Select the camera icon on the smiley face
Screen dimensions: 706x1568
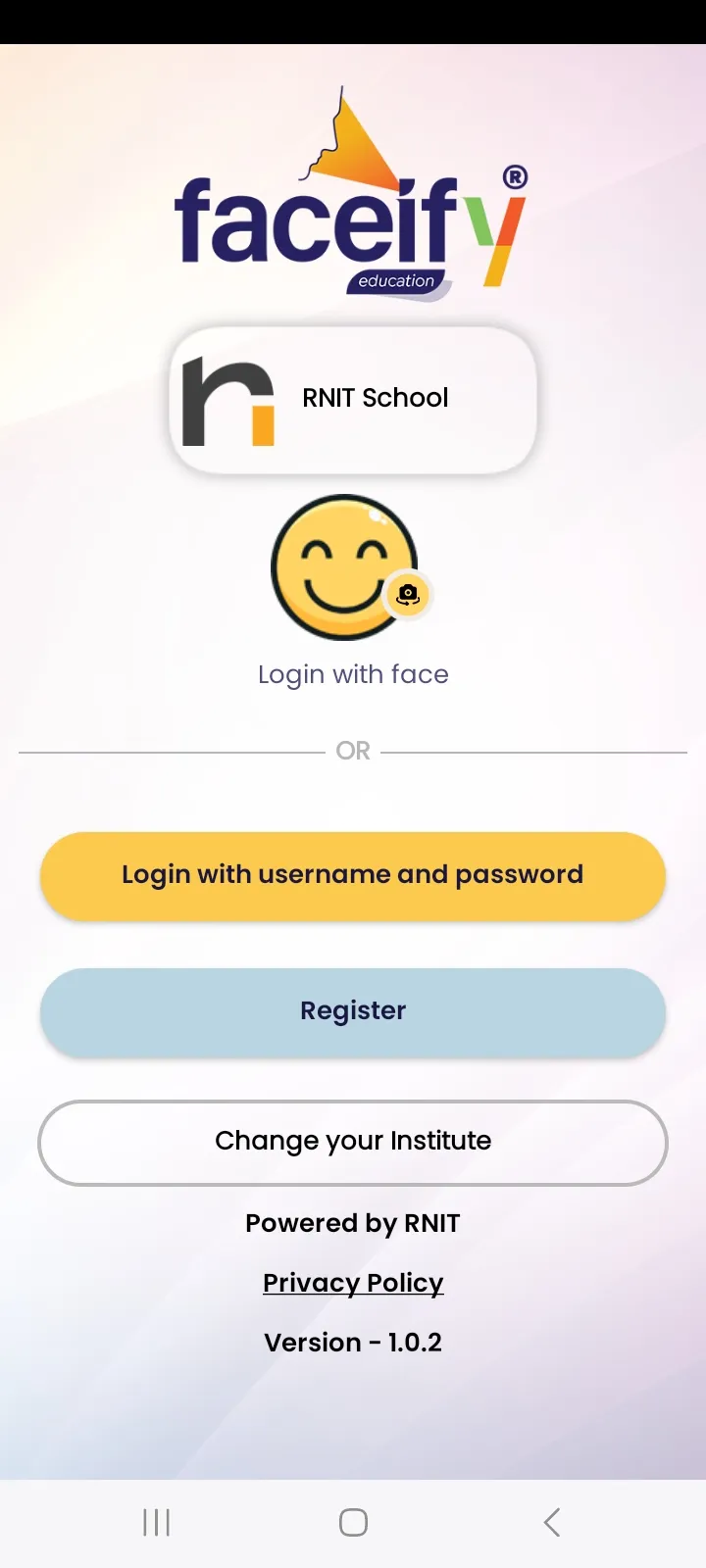408,595
